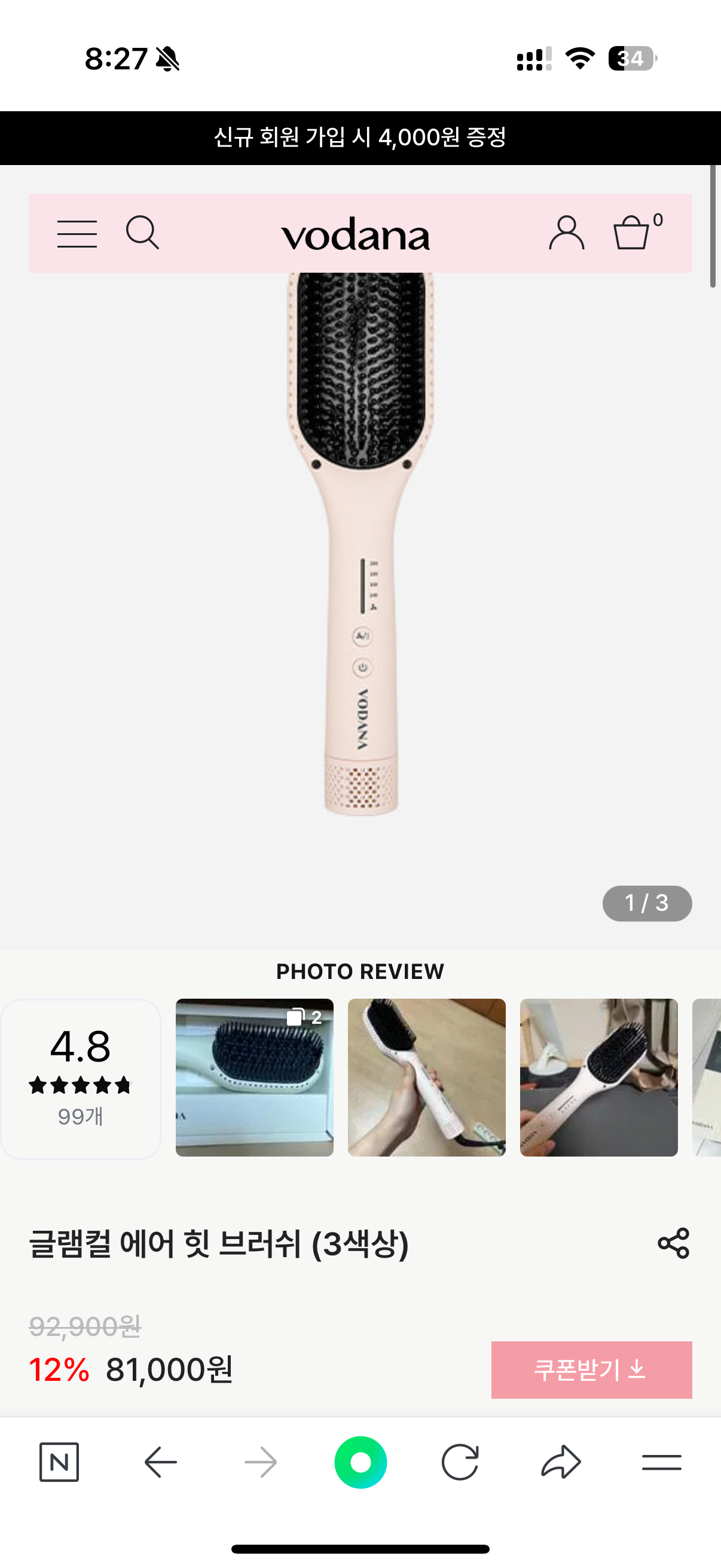This screenshot has height=1568, width=721.
Task: Open the hamburger menu in vodana header
Action: pos(77,234)
